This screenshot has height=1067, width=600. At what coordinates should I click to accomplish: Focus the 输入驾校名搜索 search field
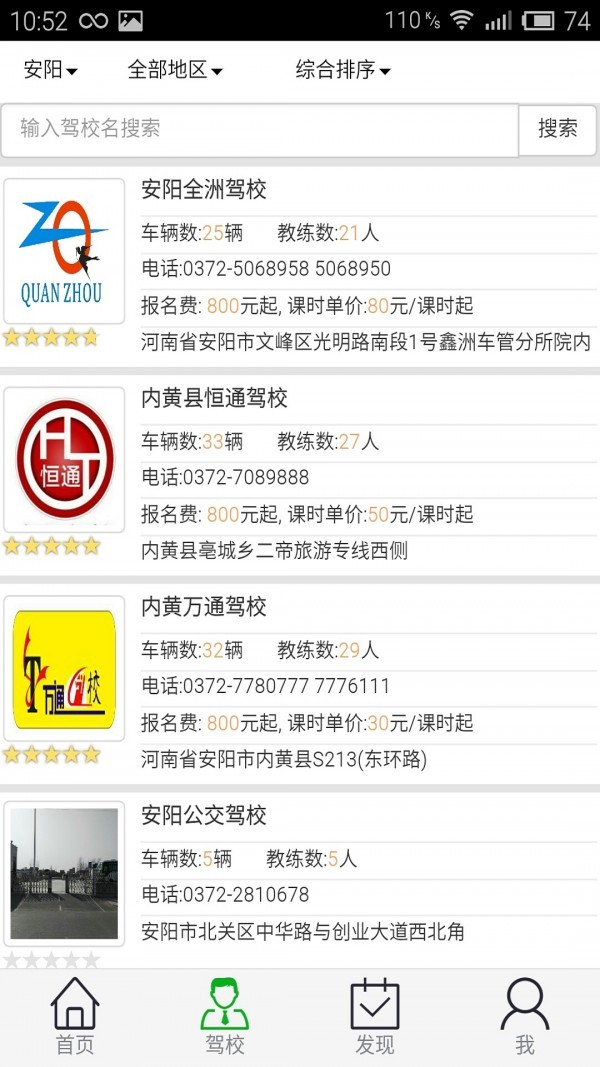click(x=260, y=129)
